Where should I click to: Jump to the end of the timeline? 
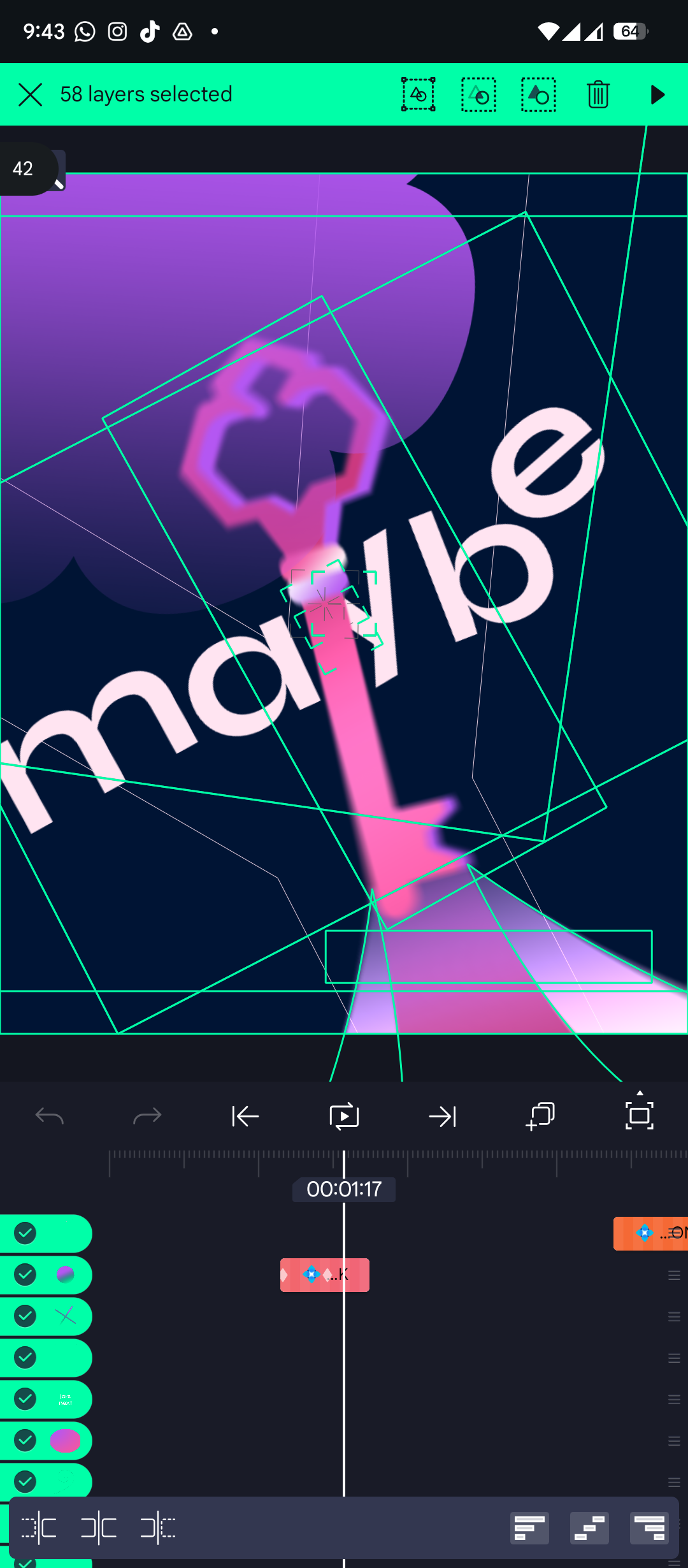(x=442, y=1116)
